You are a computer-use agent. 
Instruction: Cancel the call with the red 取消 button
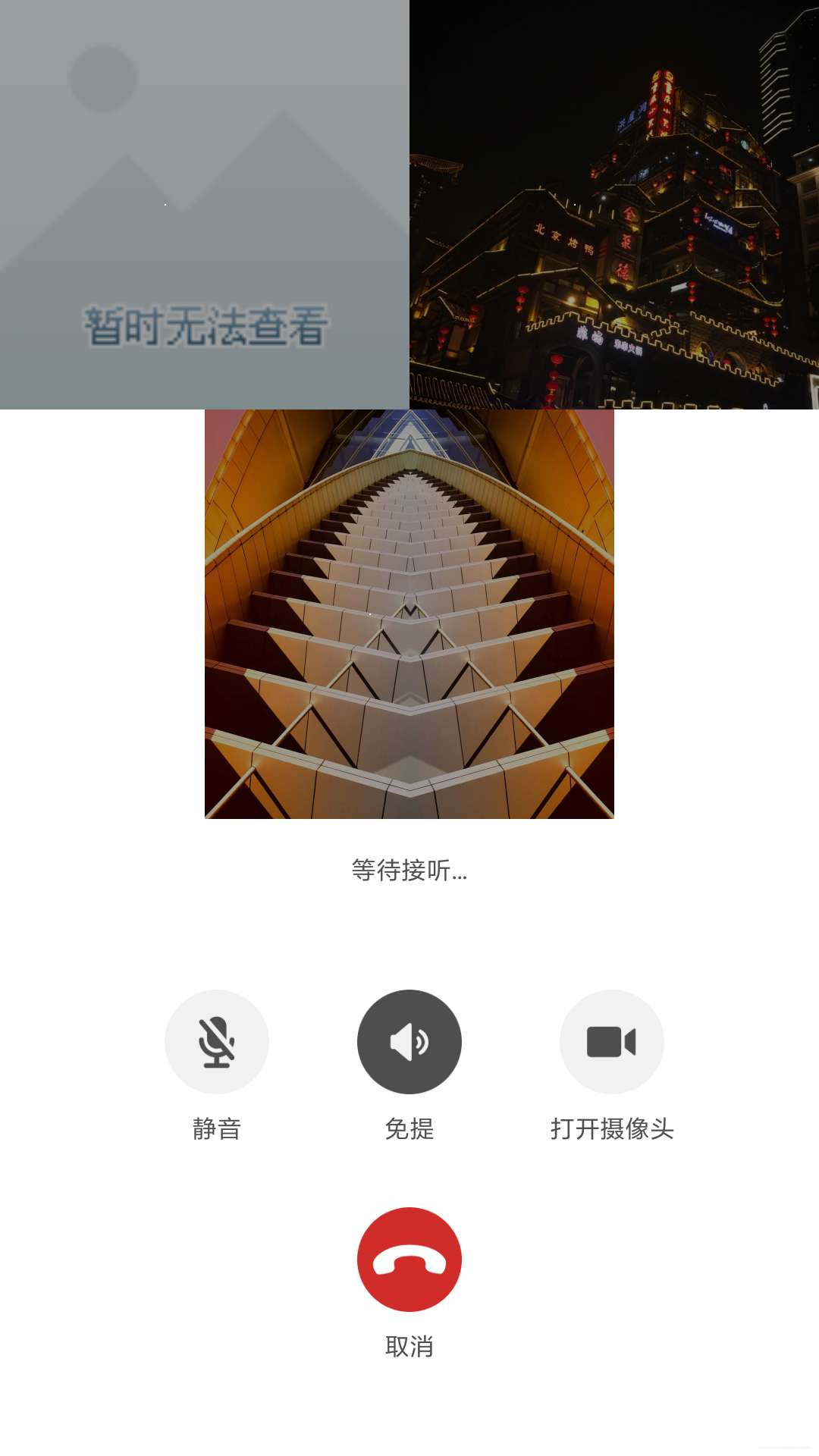409,1259
